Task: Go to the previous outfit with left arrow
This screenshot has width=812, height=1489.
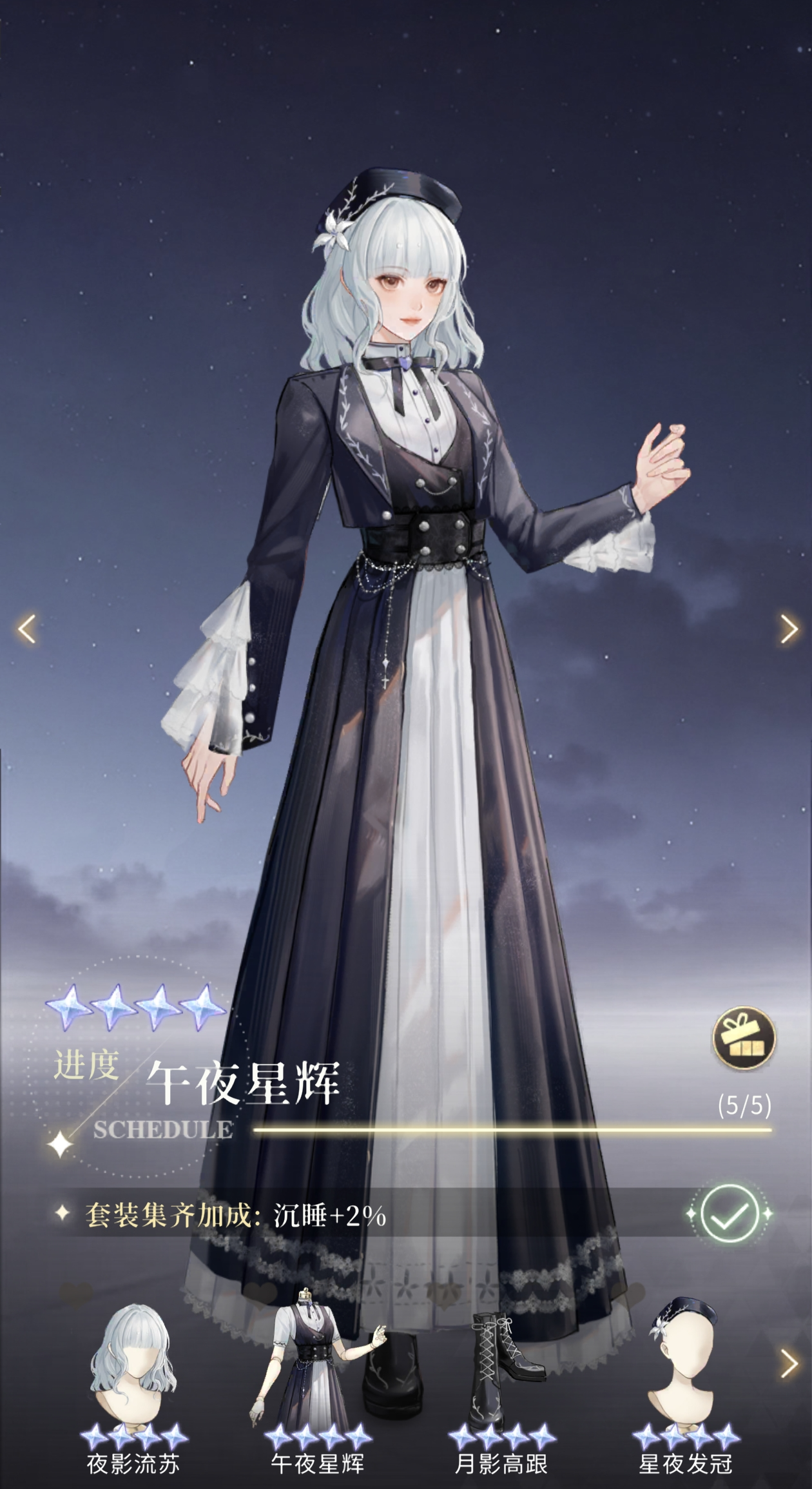Action: click(26, 628)
